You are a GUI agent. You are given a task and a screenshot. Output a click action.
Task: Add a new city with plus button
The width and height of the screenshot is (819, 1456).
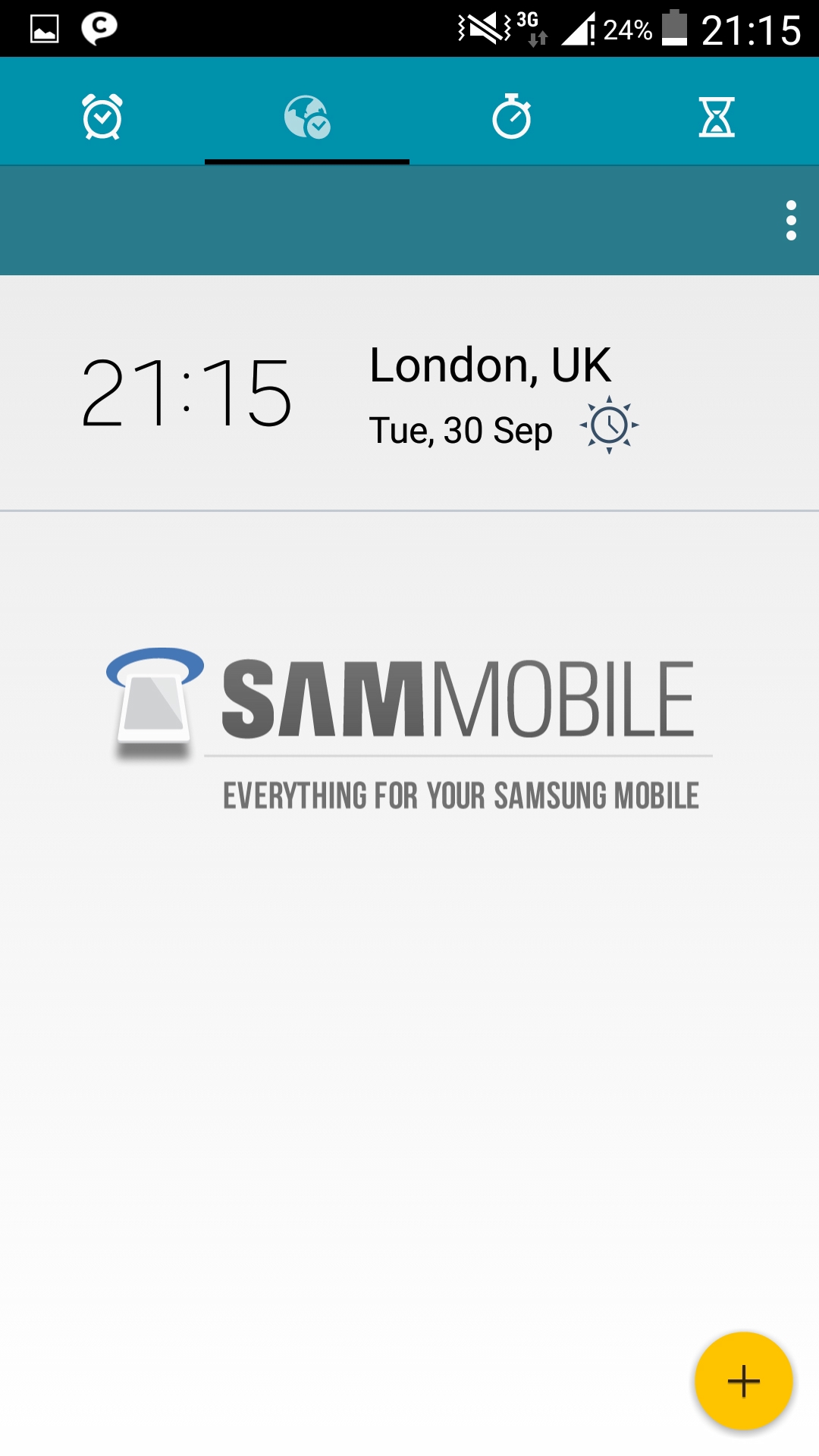tap(743, 1380)
